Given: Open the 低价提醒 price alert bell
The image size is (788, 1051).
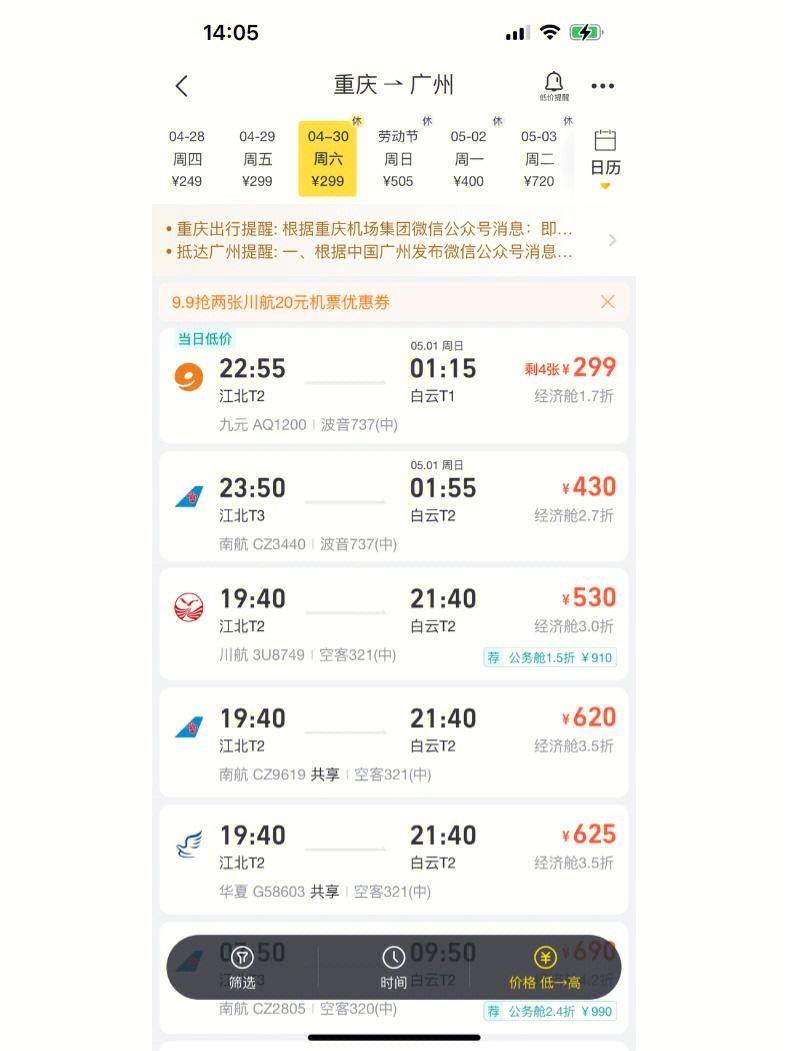Looking at the screenshot, I should (553, 86).
